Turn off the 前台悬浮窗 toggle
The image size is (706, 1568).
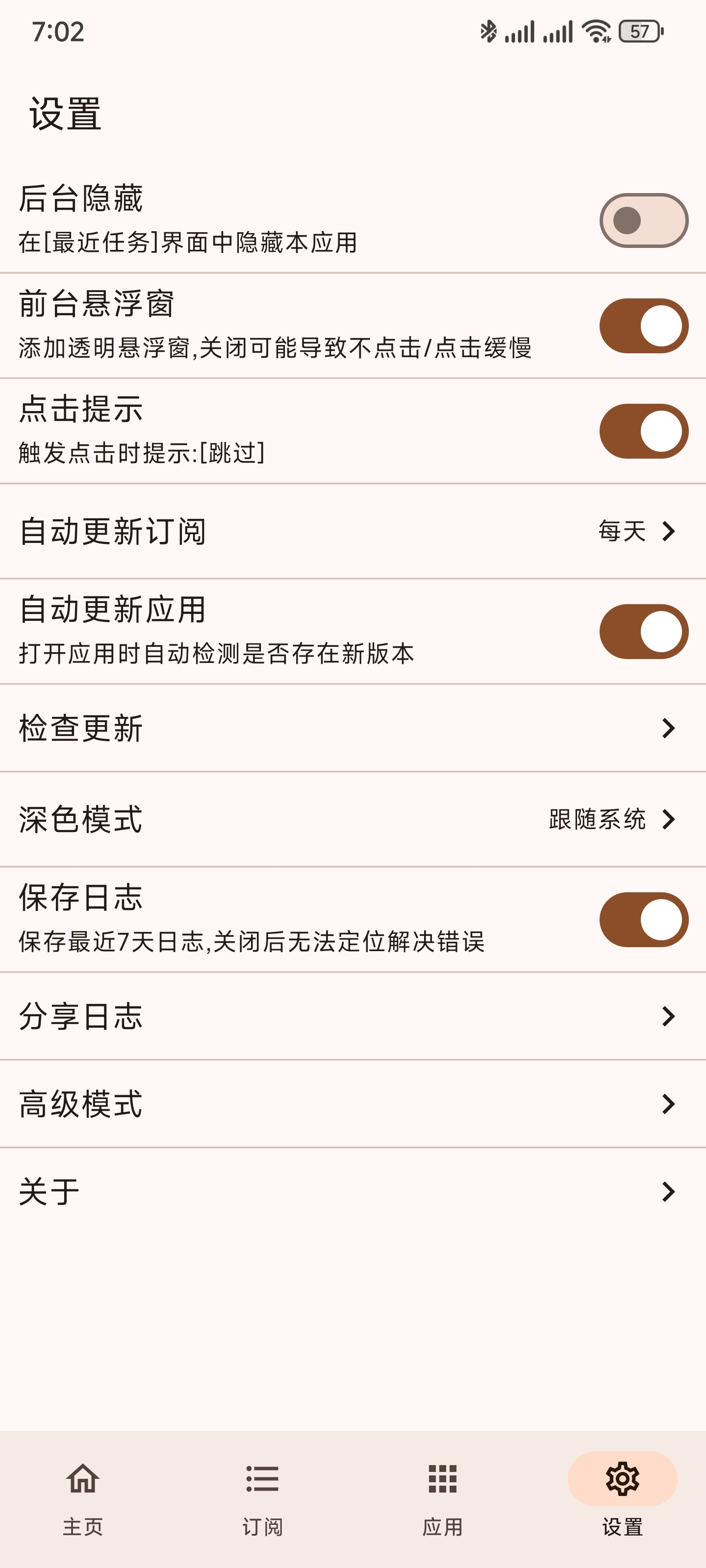(x=643, y=326)
